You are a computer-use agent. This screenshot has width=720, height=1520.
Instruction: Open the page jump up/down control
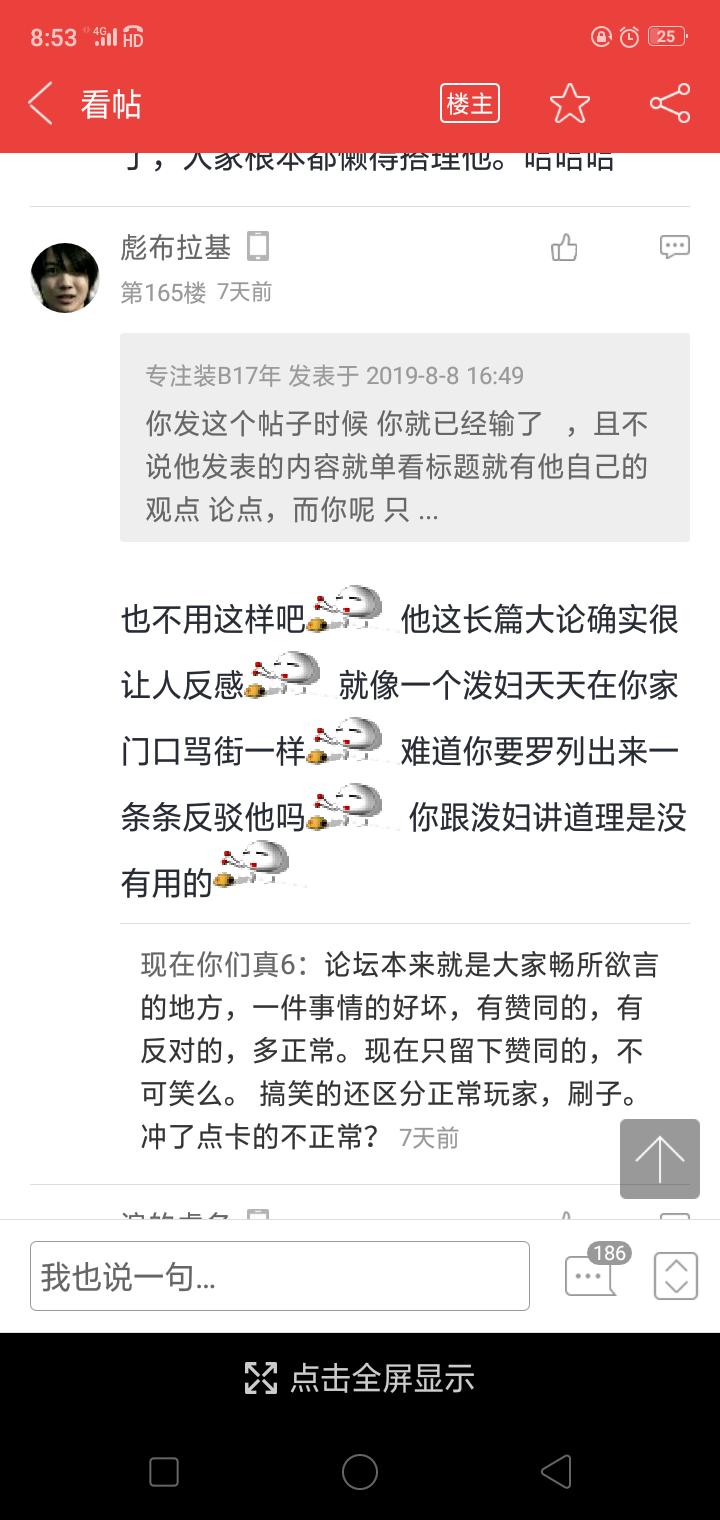coord(676,1276)
